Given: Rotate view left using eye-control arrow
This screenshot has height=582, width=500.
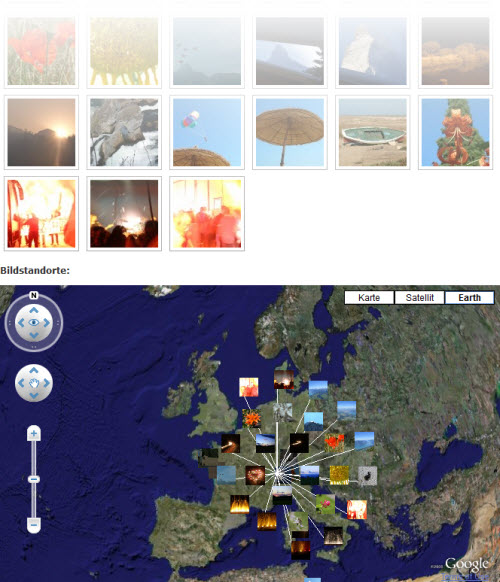Looking at the screenshot, I should [21, 323].
